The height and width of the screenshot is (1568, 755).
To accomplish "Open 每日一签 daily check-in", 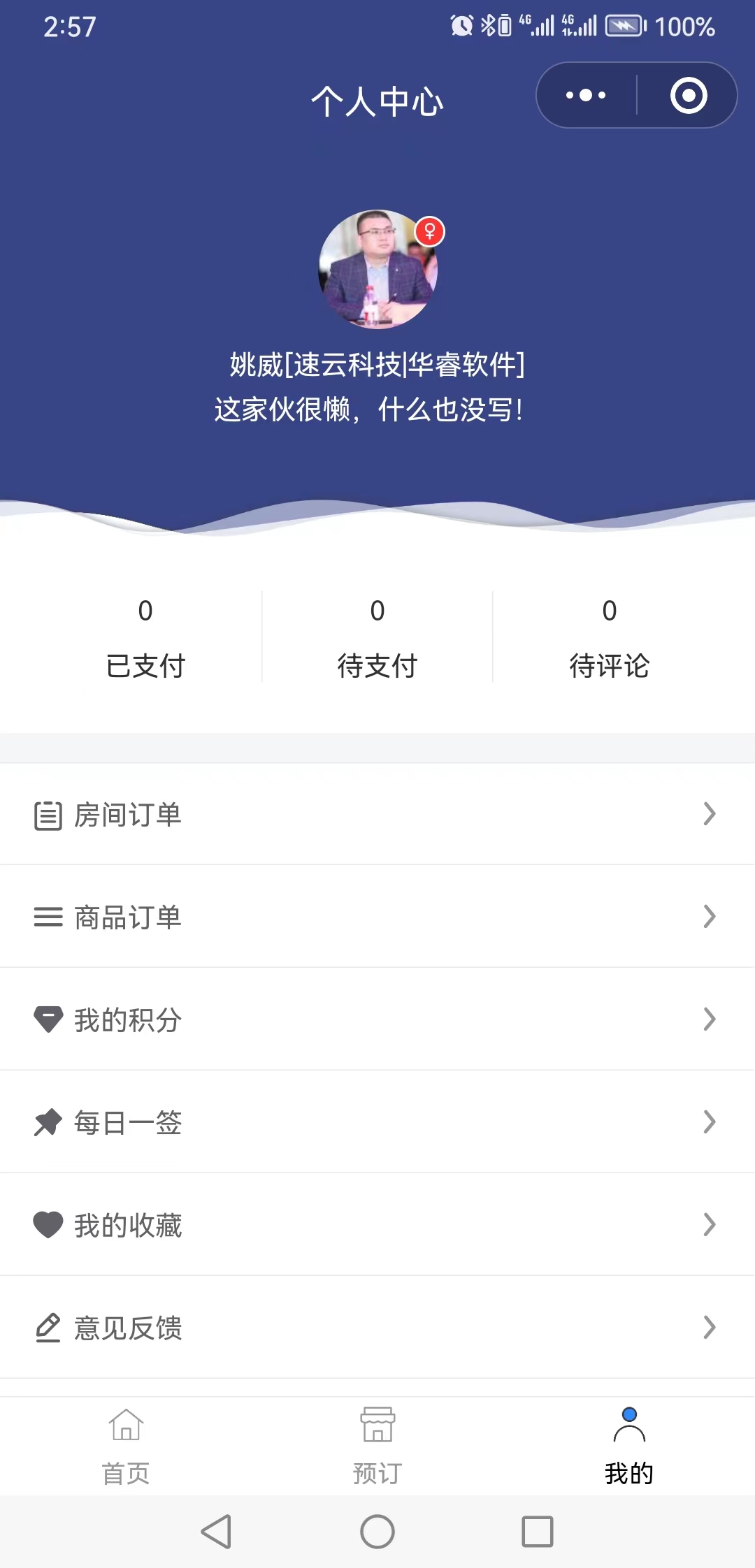I will (x=377, y=1122).
